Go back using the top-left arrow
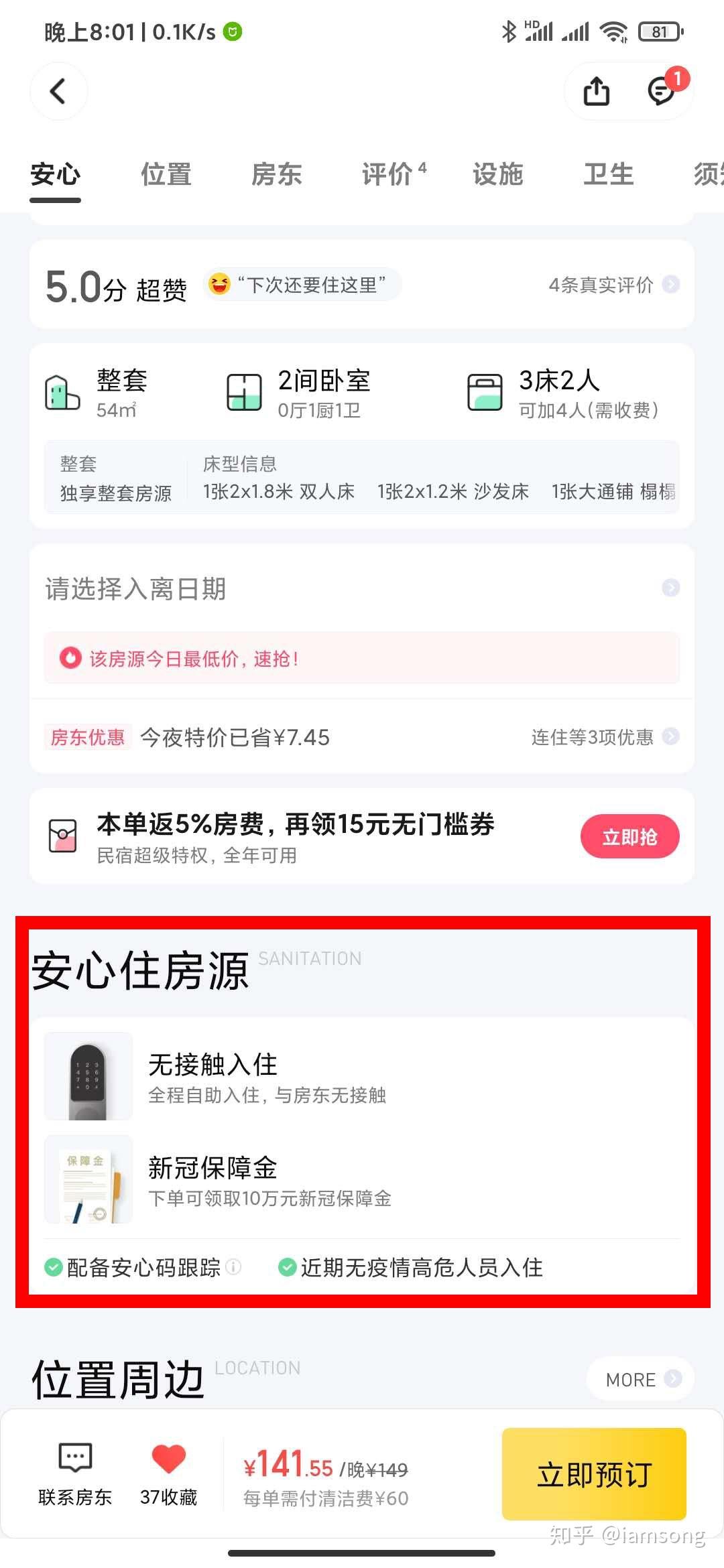Screen dimensions: 724x1568 point(58,91)
